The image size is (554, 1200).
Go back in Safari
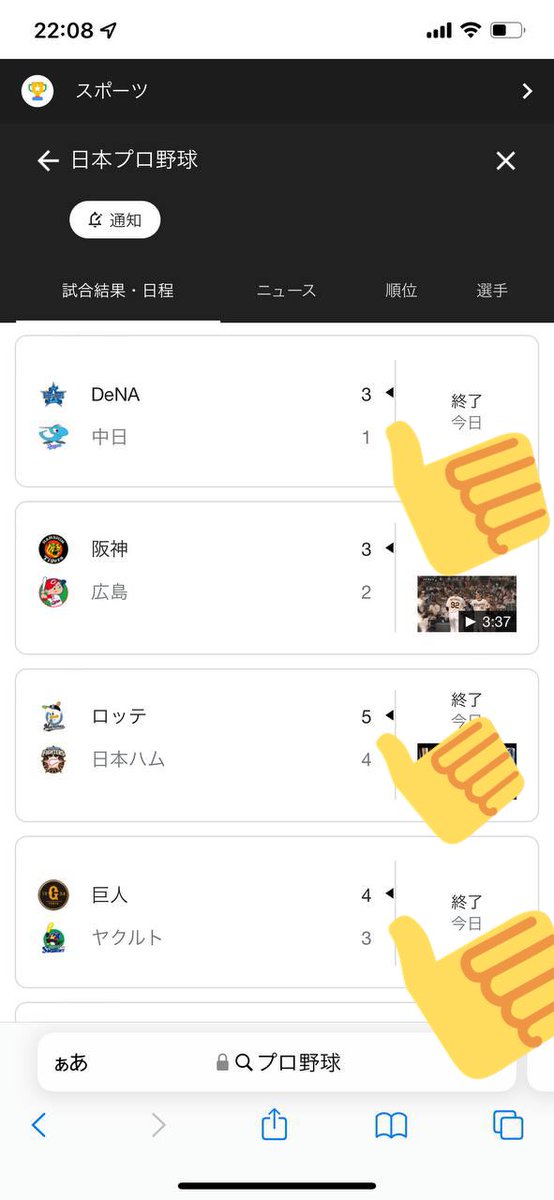(x=39, y=1125)
